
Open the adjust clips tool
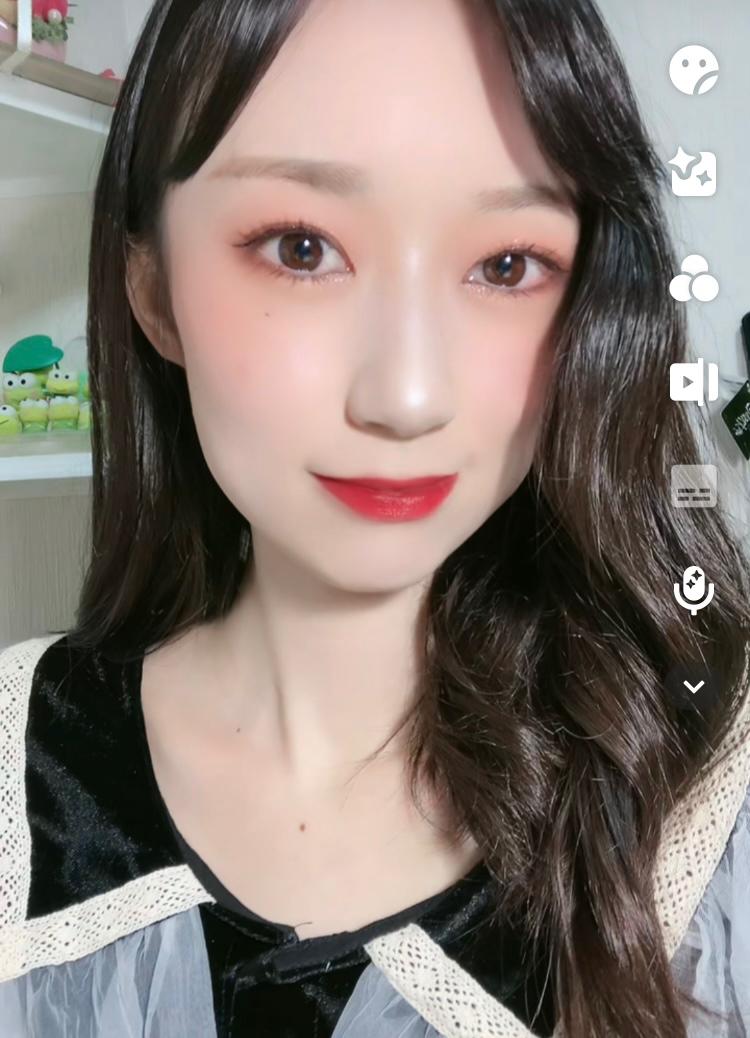[694, 381]
